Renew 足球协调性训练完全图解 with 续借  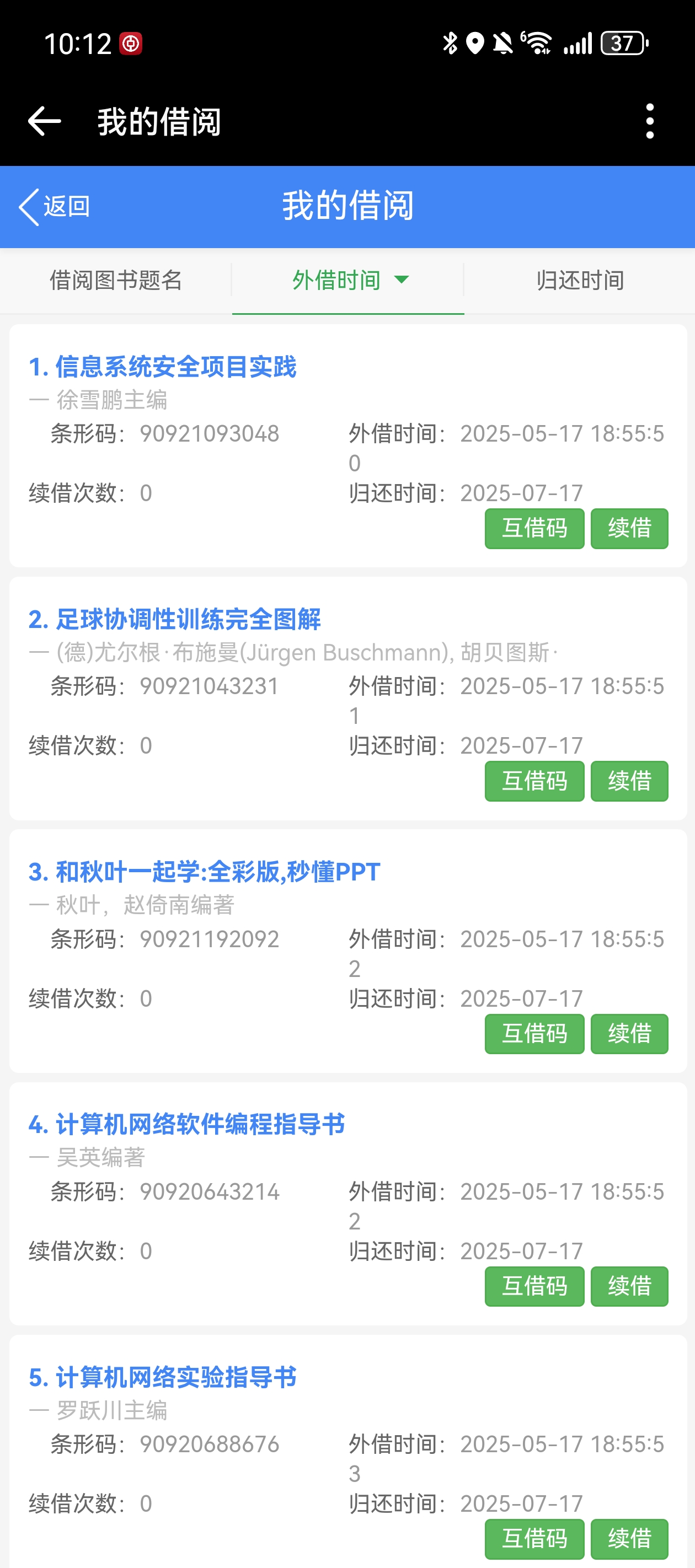(x=629, y=781)
